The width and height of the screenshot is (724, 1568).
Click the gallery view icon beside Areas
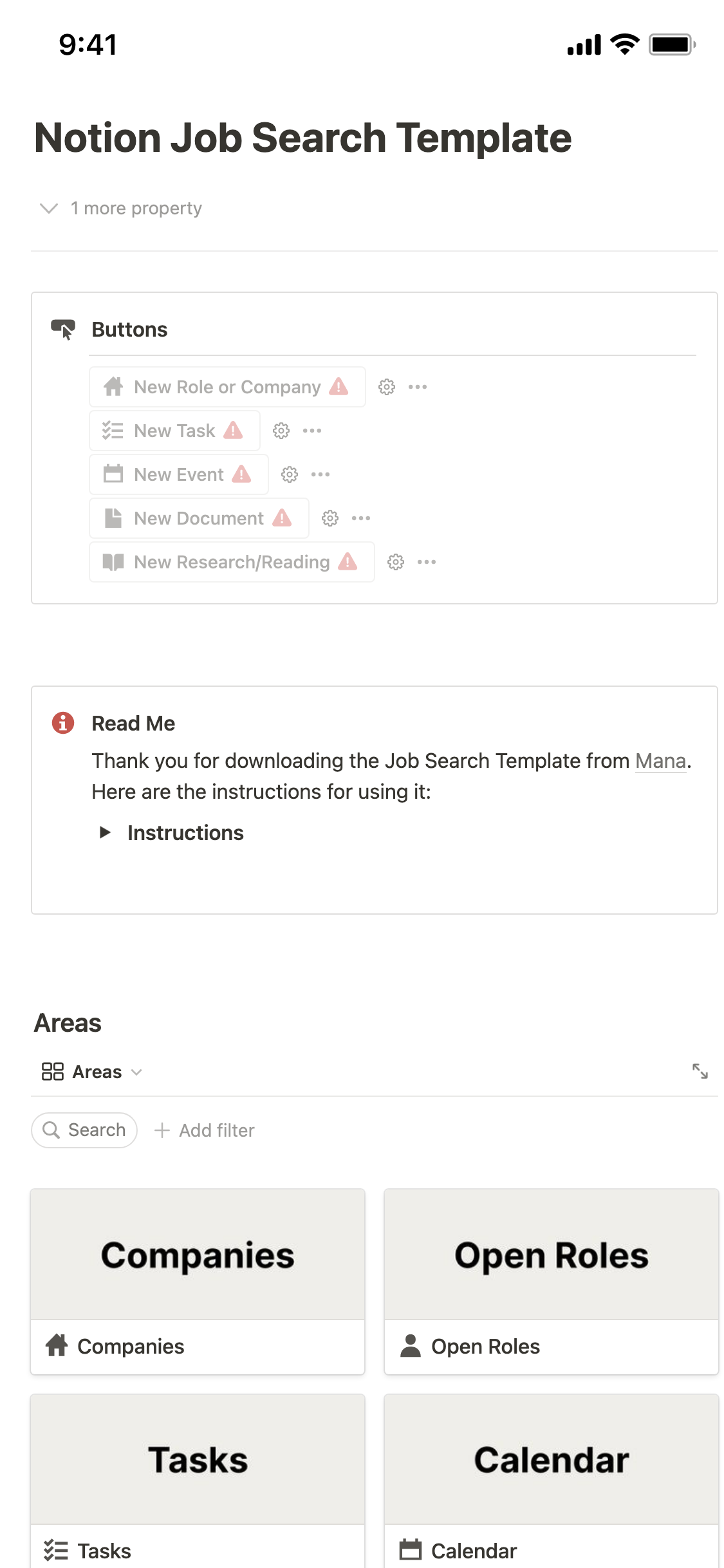click(53, 1071)
